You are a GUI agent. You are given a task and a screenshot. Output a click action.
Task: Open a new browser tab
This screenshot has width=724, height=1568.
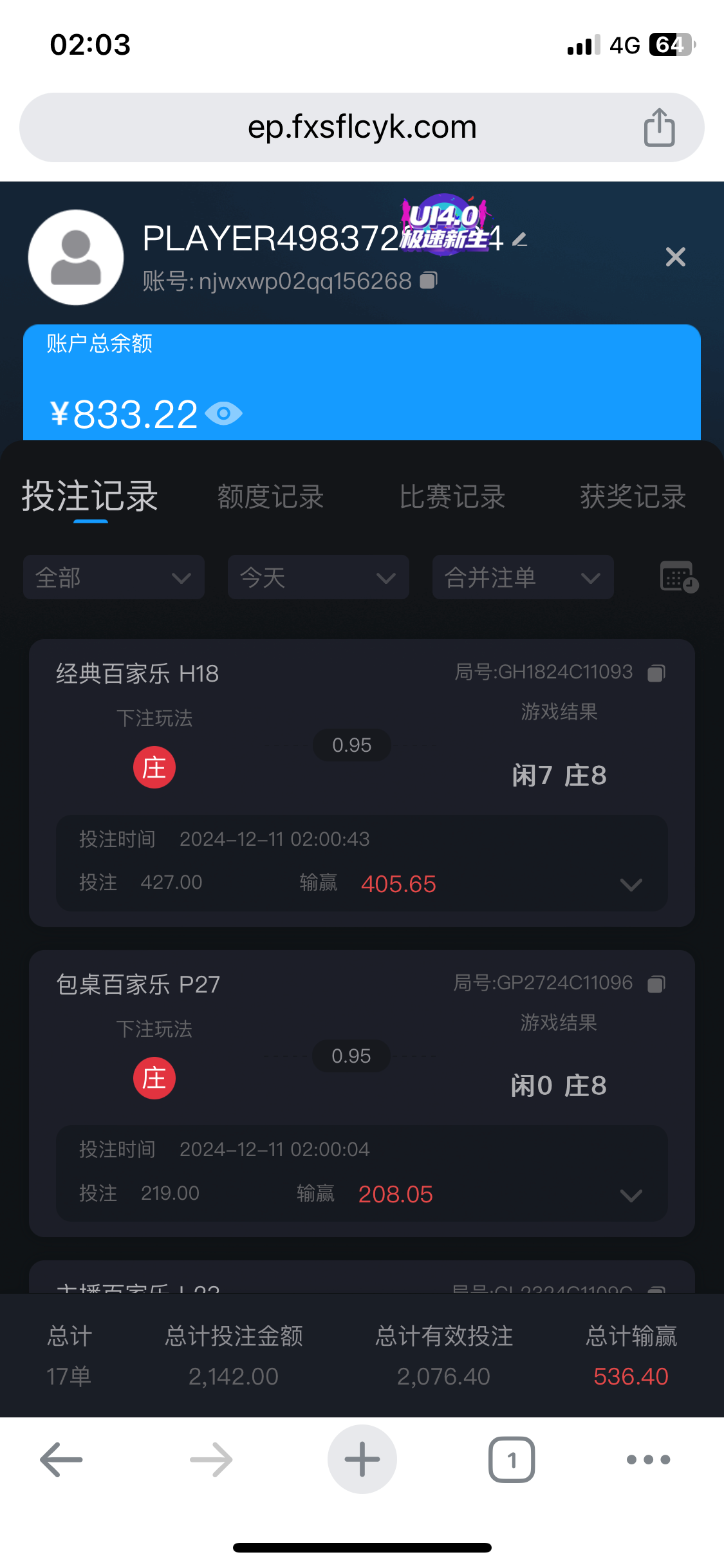[362, 1459]
